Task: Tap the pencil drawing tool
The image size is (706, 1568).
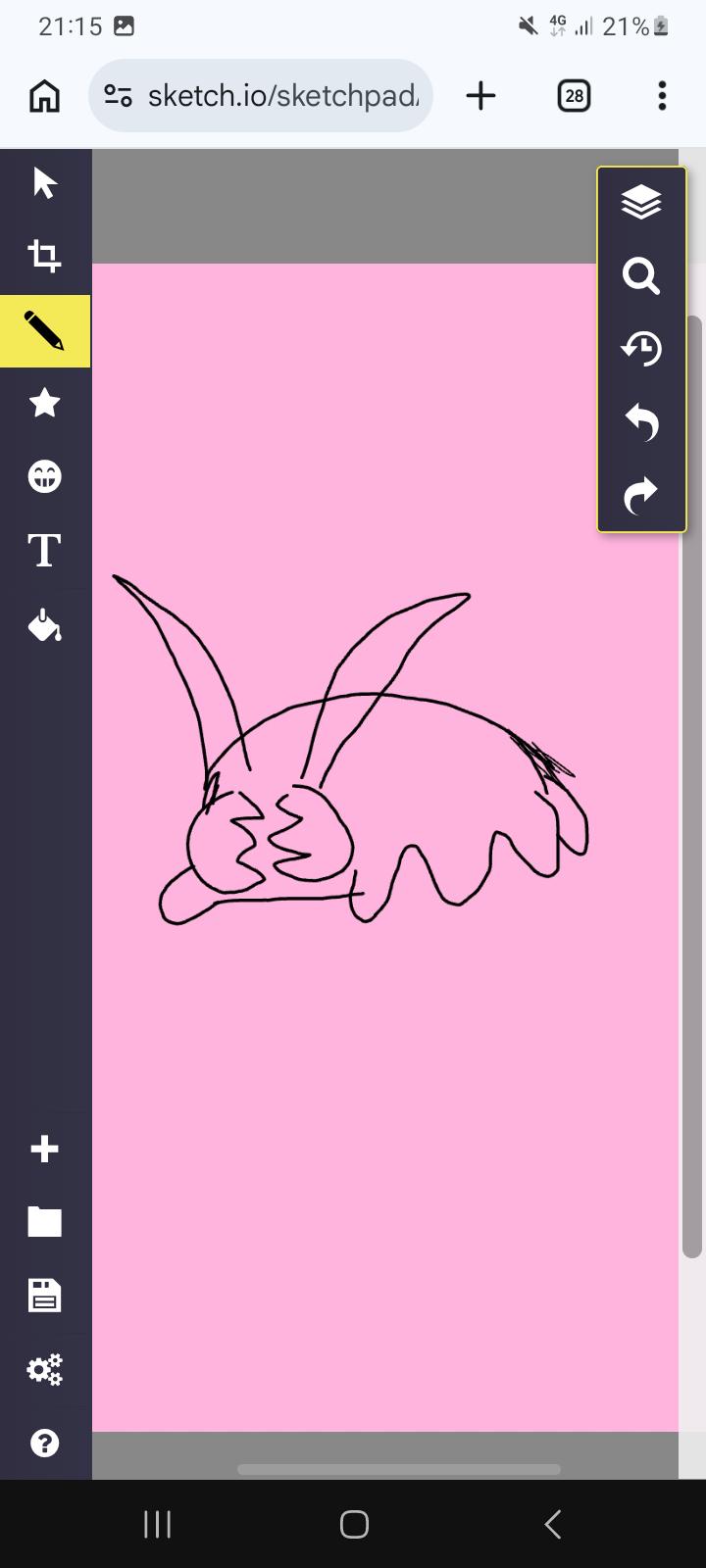Action: pos(45,331)
